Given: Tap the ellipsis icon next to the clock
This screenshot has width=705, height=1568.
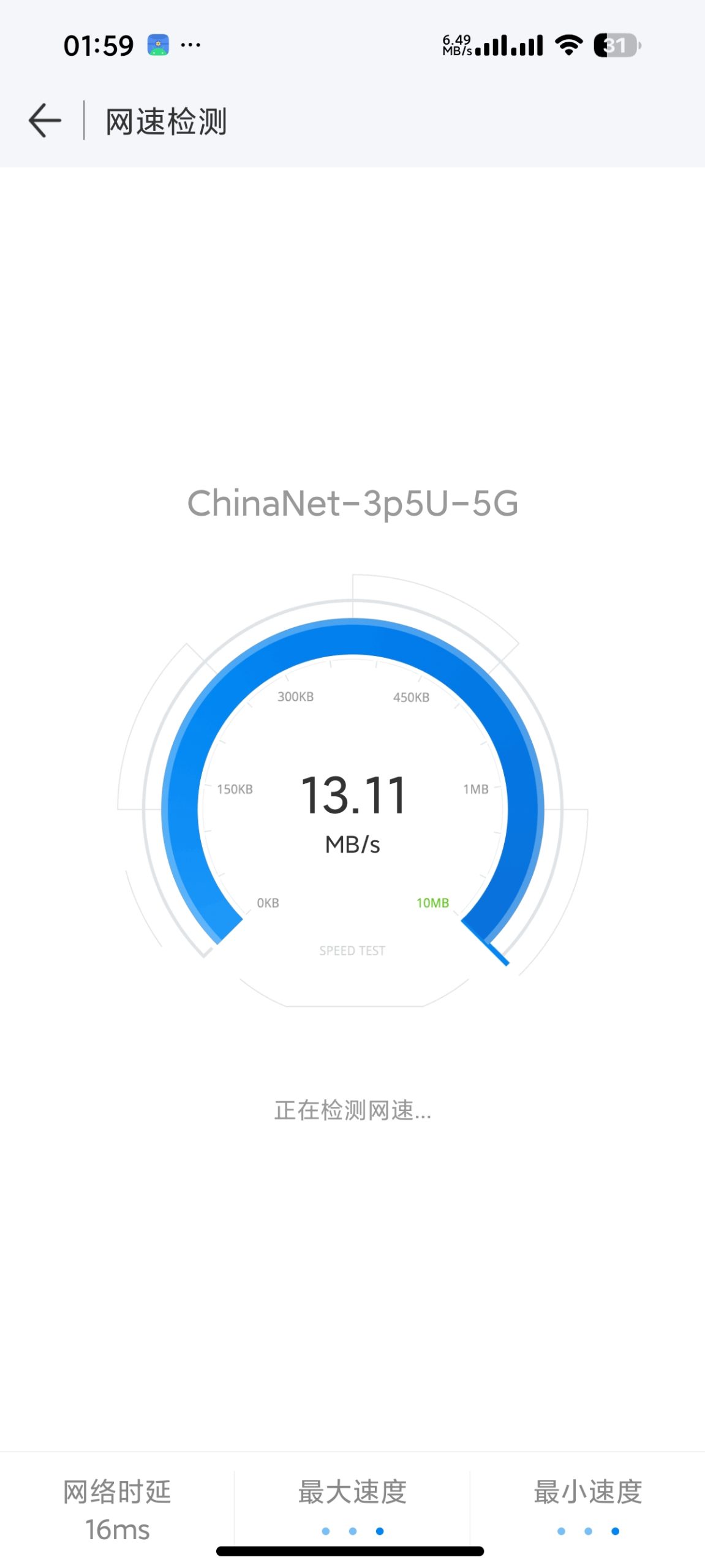Looking at the screenshot, I should coord(190,44).
